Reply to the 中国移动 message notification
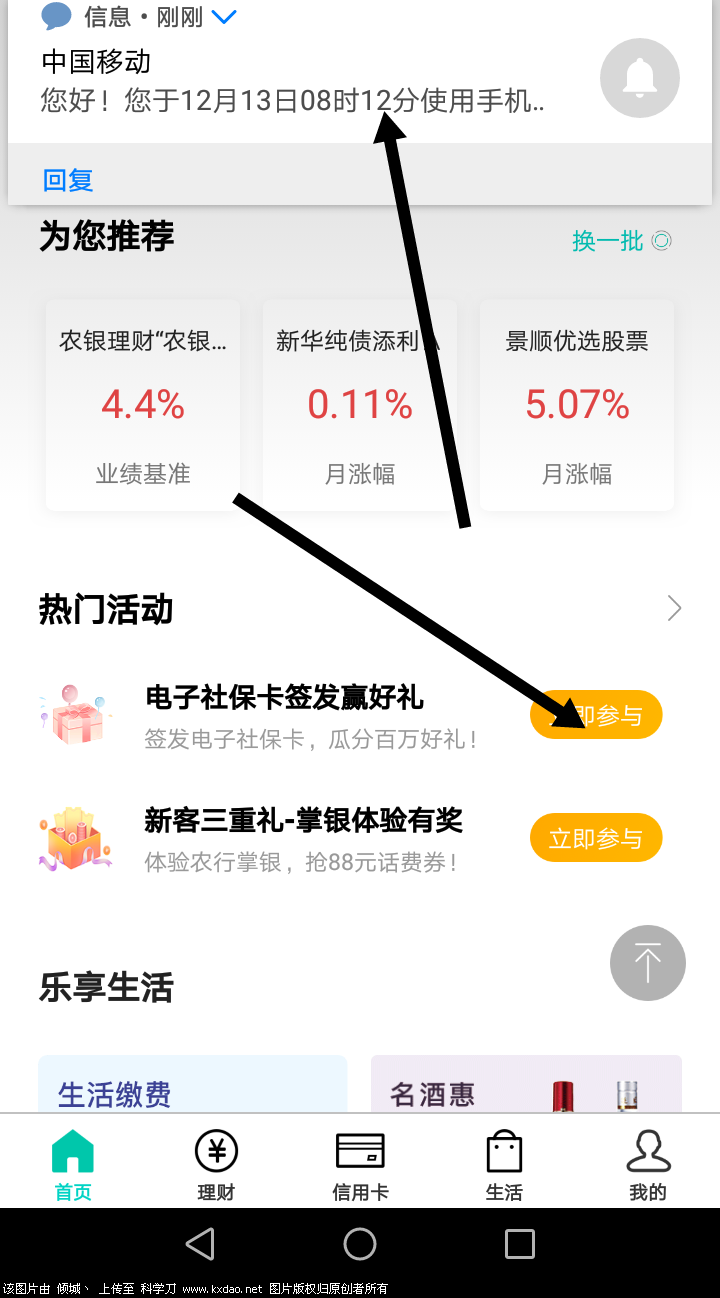 click(x=68, y=180)
